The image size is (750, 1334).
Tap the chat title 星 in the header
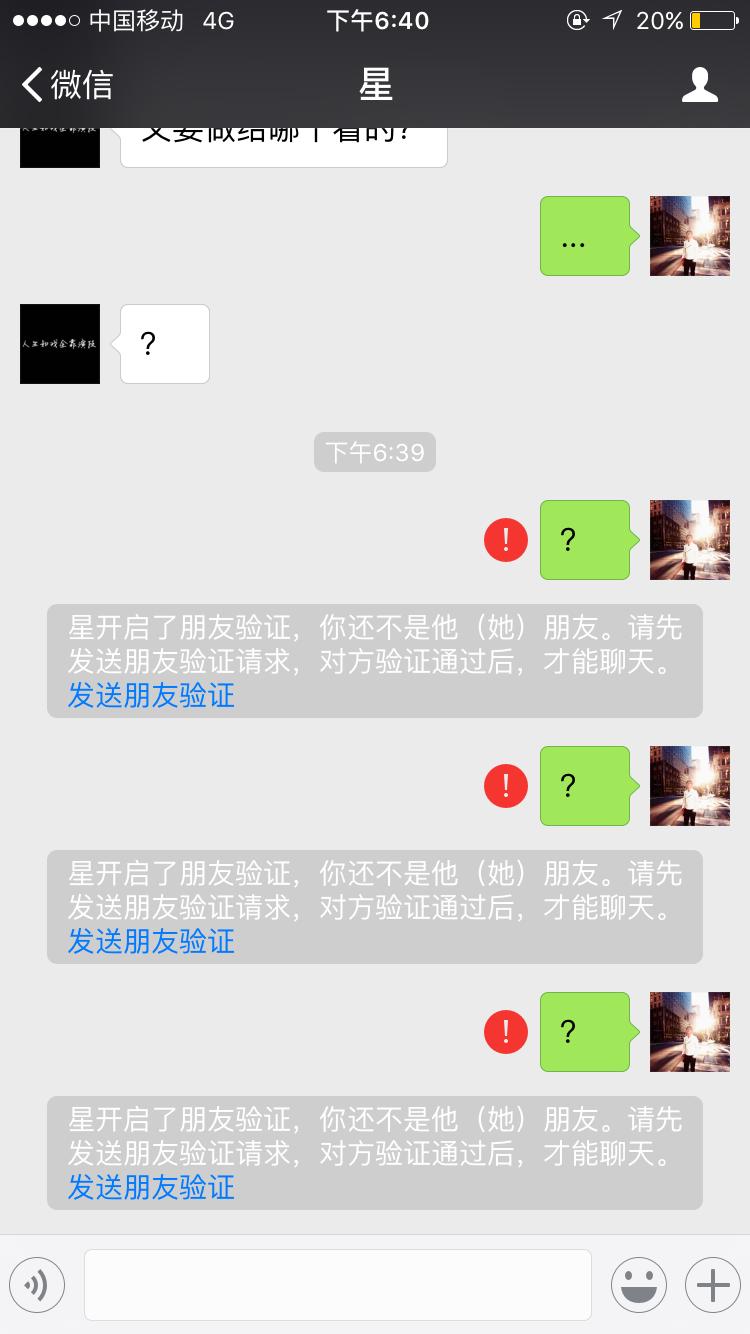(x=375, y=84)
